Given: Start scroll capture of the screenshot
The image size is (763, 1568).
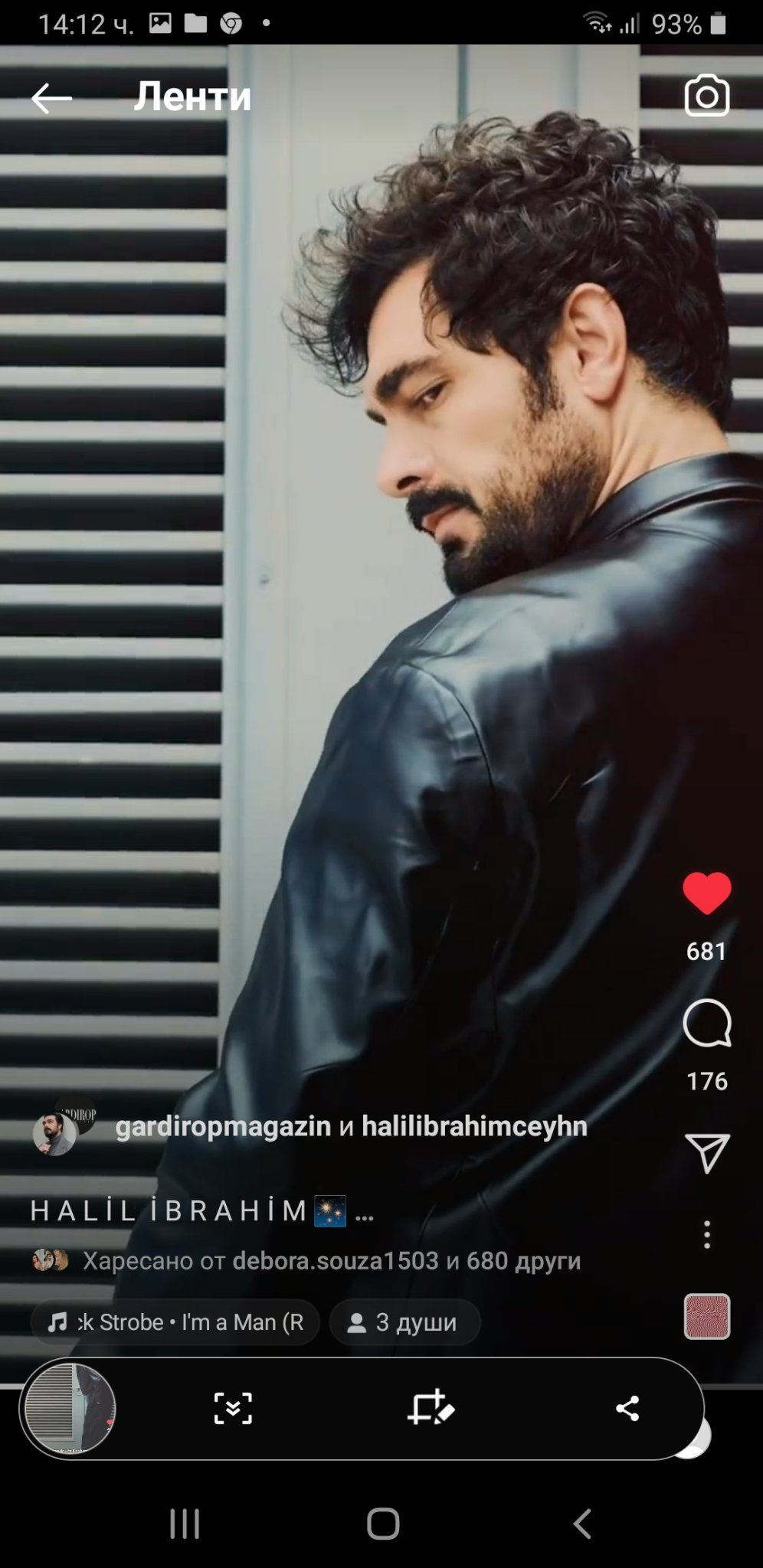Looking at the screenshot, I should tap(233, 1408).
